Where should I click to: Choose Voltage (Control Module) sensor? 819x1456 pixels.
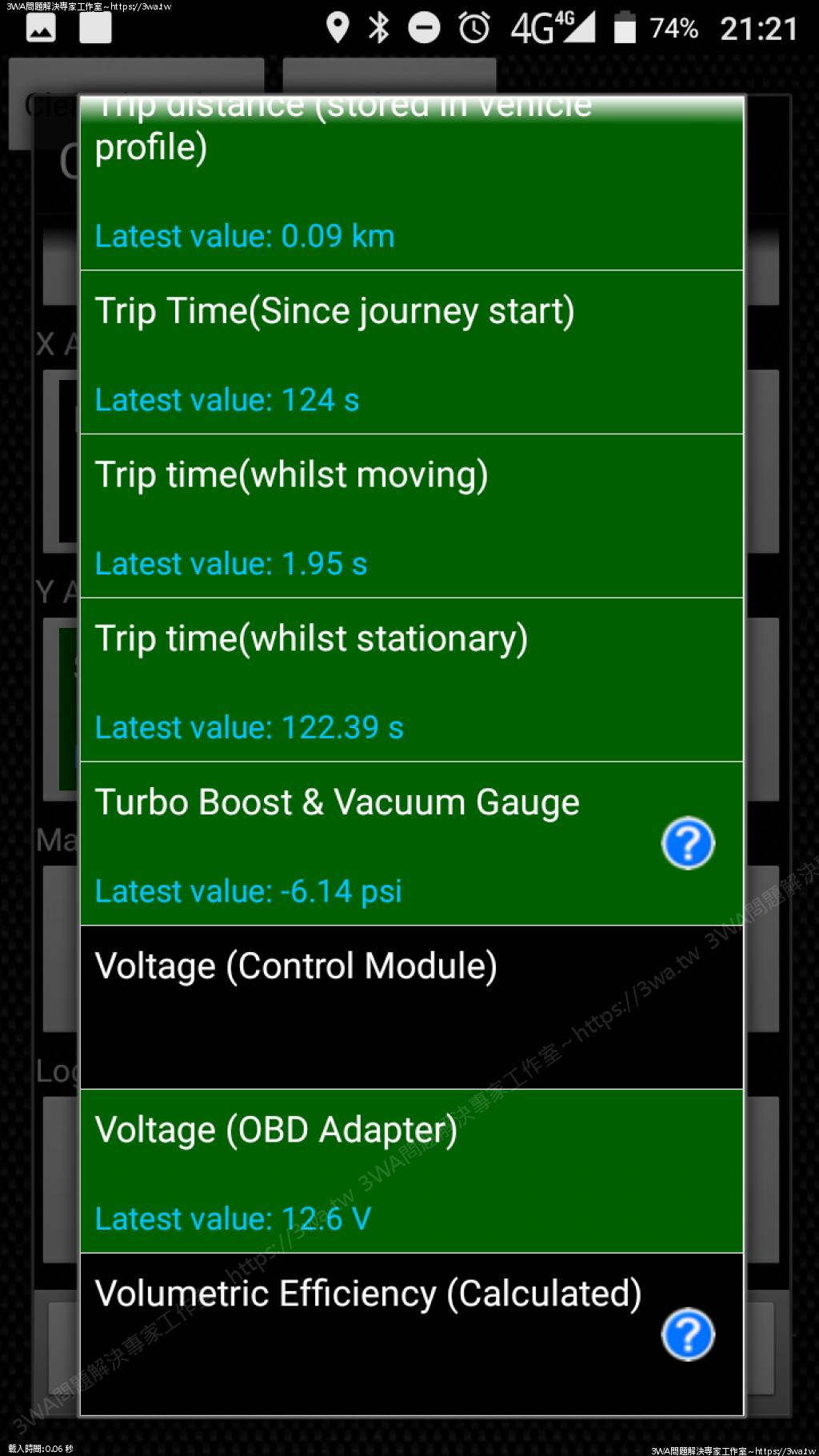coord(411,1007)
